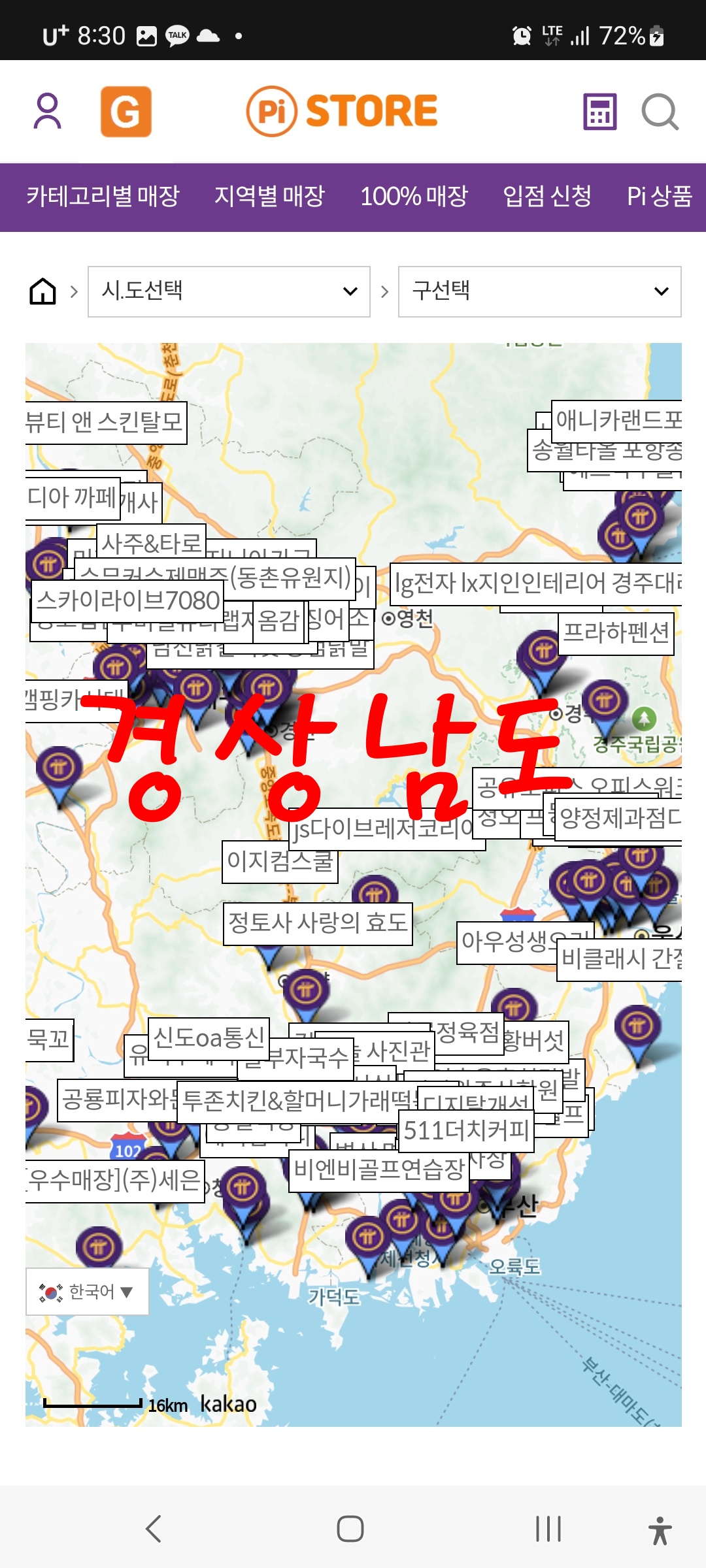Expand the 시.도선택 dropdown

(x=229, y=291)
